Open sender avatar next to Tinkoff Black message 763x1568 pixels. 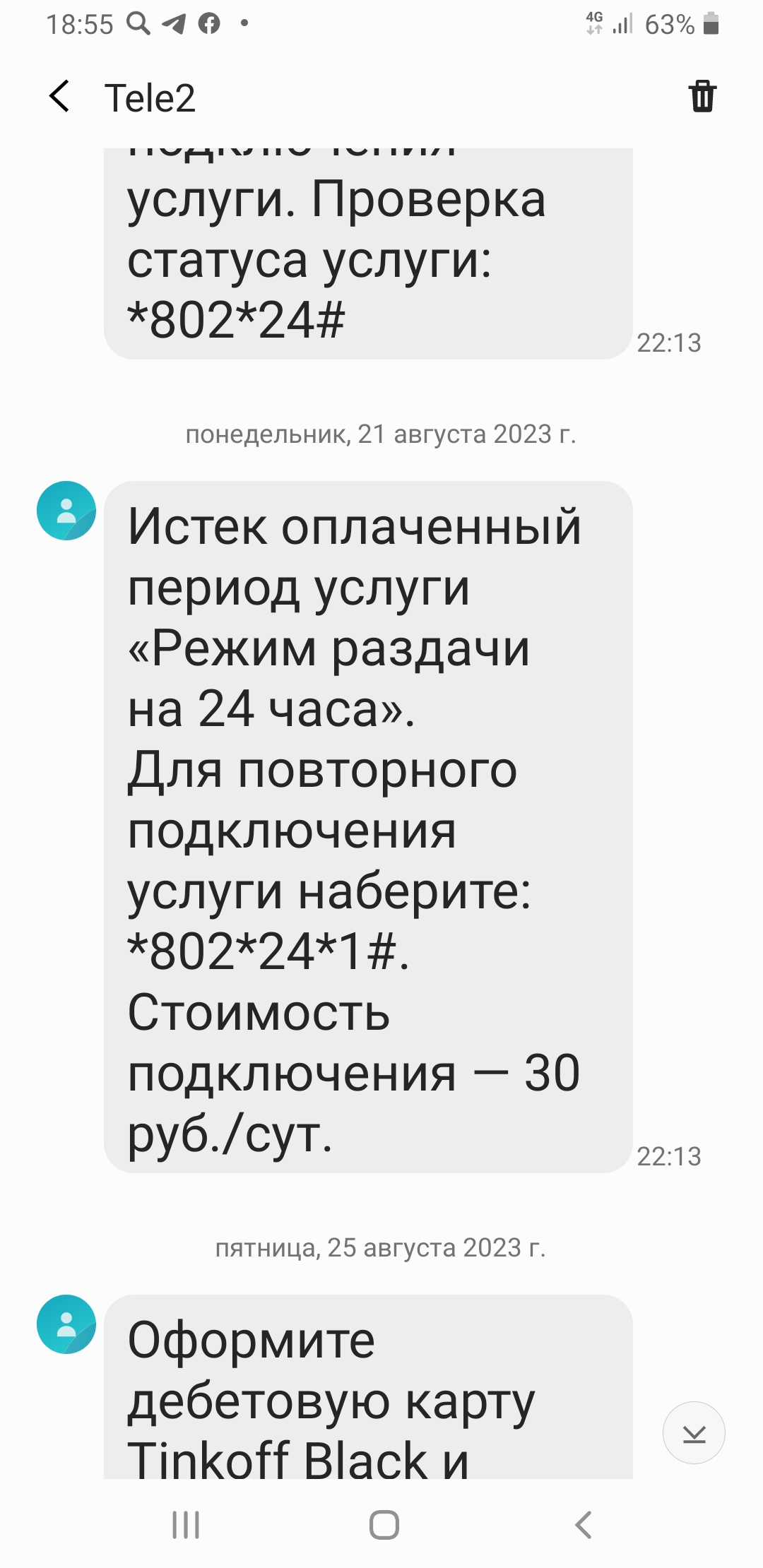[x=66, y=1324]
